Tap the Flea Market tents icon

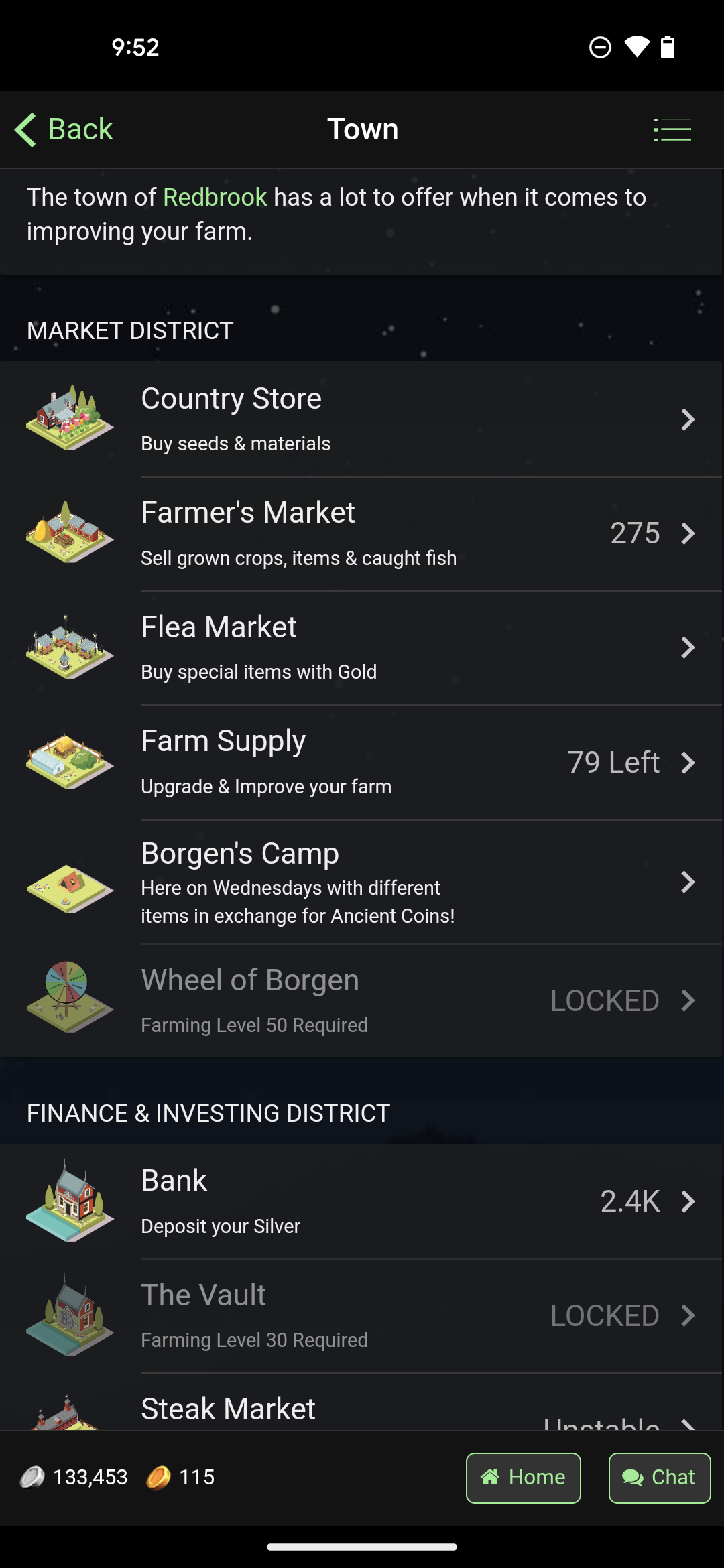70,646
